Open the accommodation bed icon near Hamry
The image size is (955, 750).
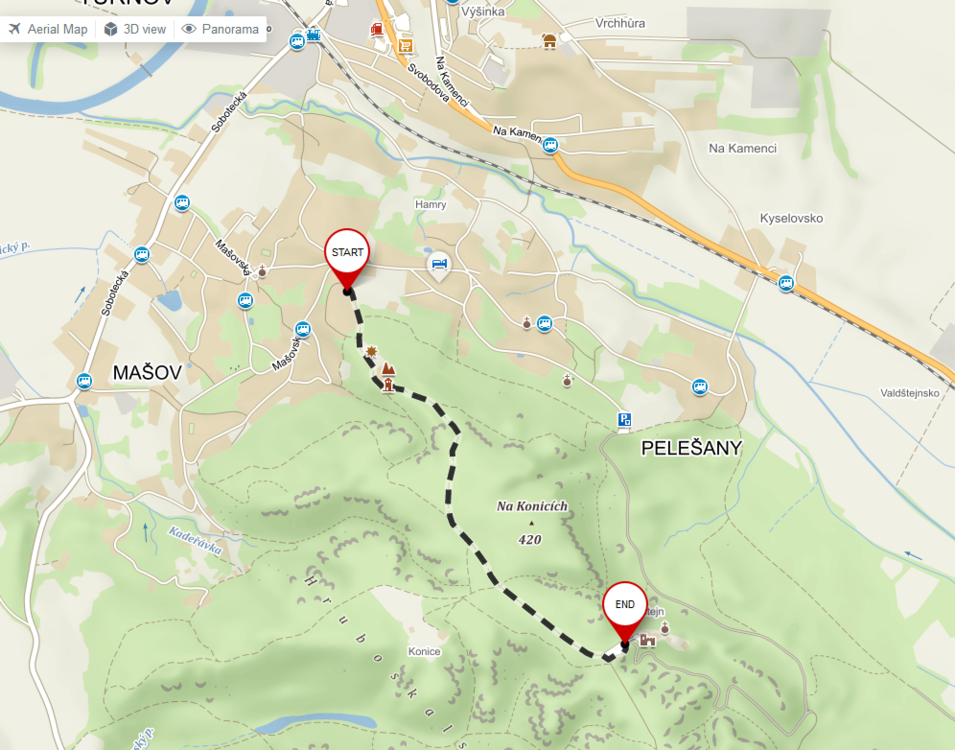point(438,264)
